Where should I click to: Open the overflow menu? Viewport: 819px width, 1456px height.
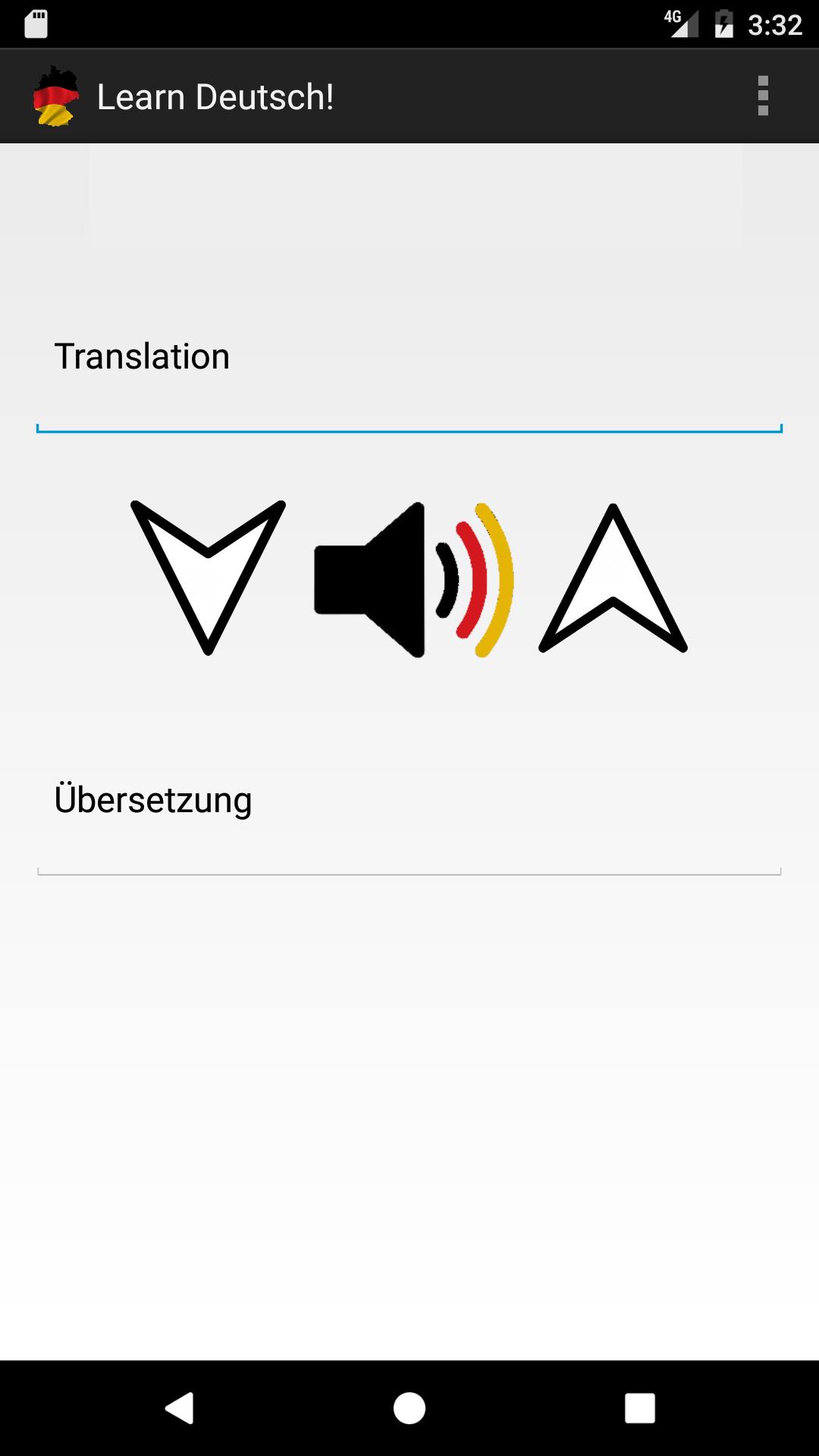click(x=763, y=96)
